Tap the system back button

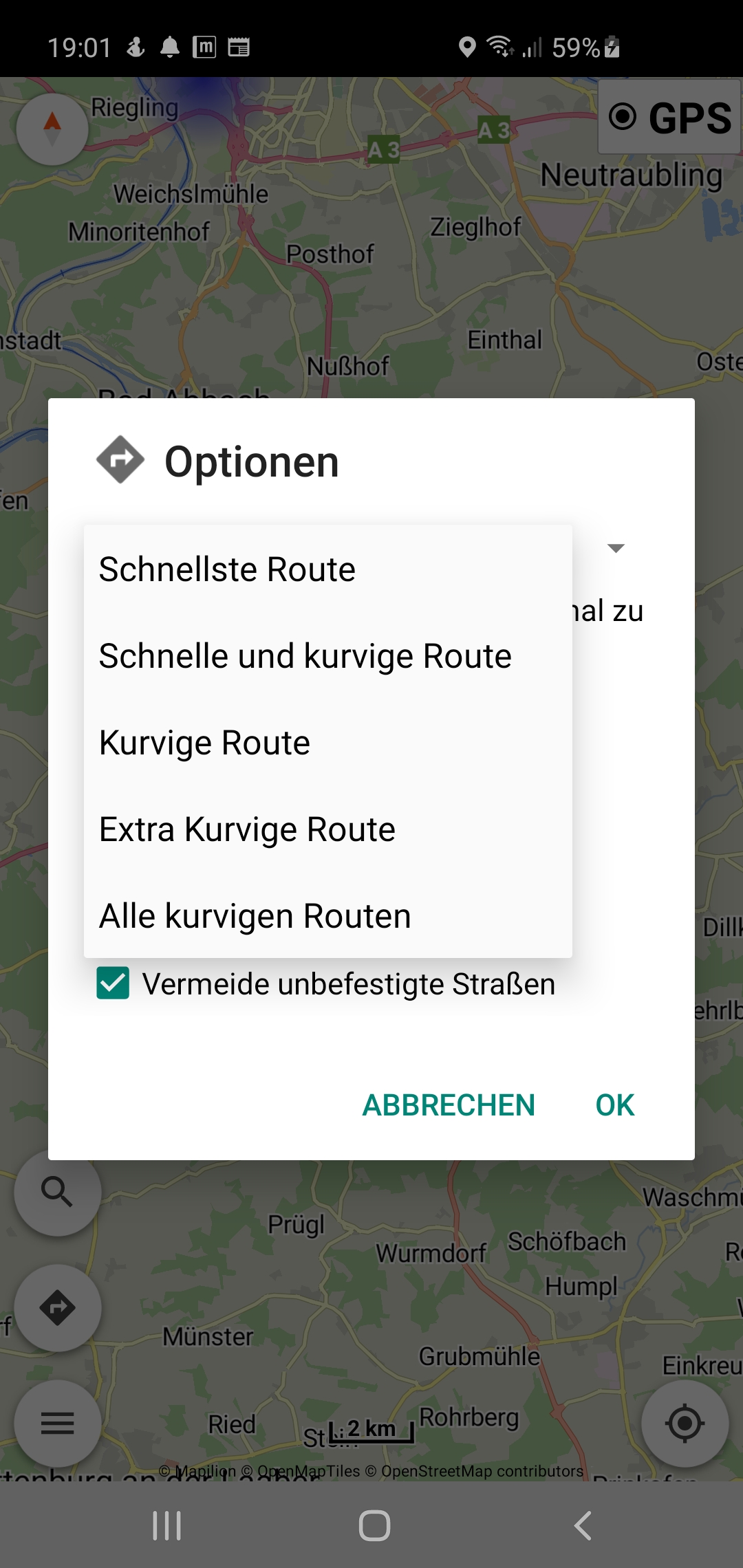tap(582, 1525)
